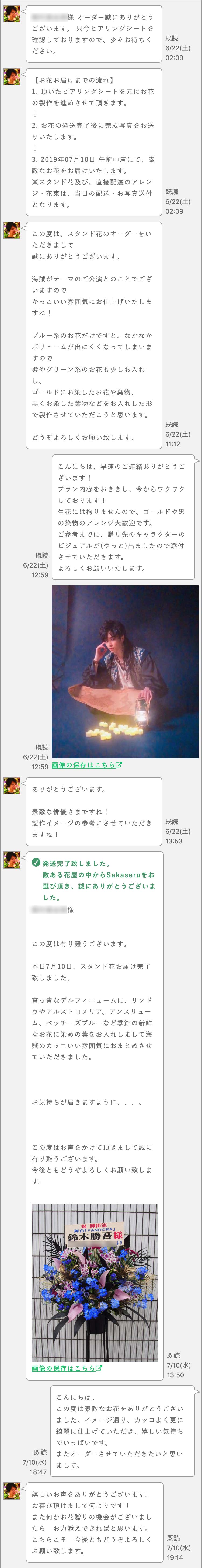Open save-image link under the actor photo
Viewport: 202px width, 1568px height.
(x=86, y=764)
